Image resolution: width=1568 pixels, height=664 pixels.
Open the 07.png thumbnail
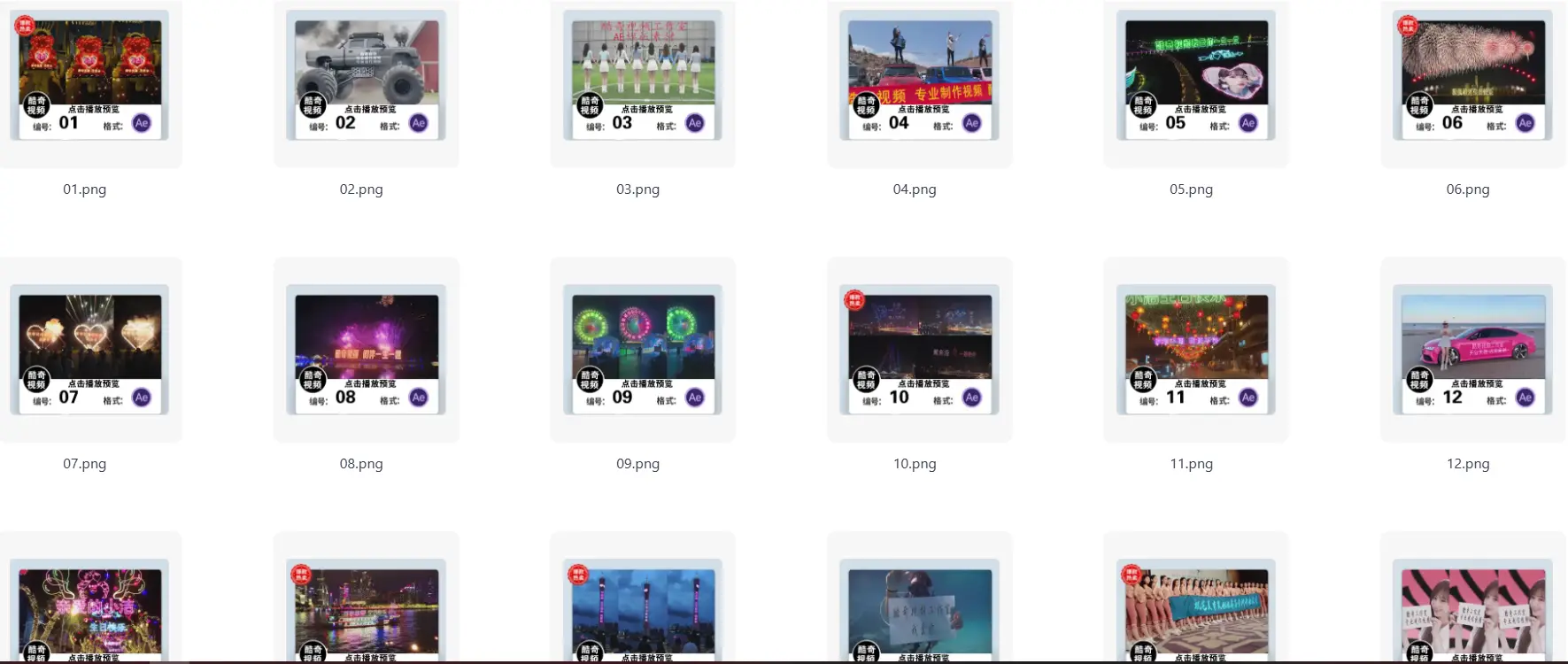pos(90,352)
